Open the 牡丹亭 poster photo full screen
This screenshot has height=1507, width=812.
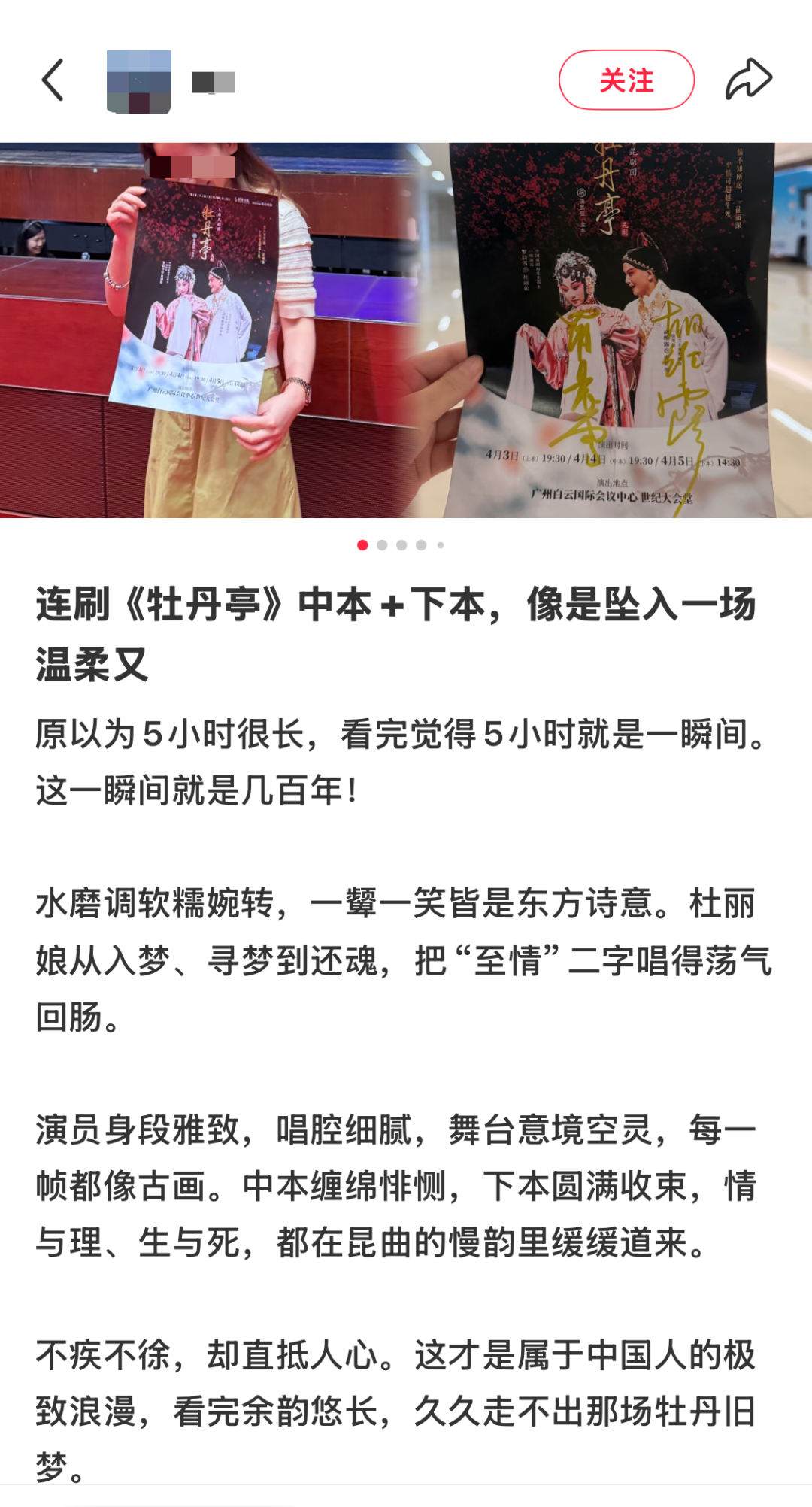[x=406, y=329]
